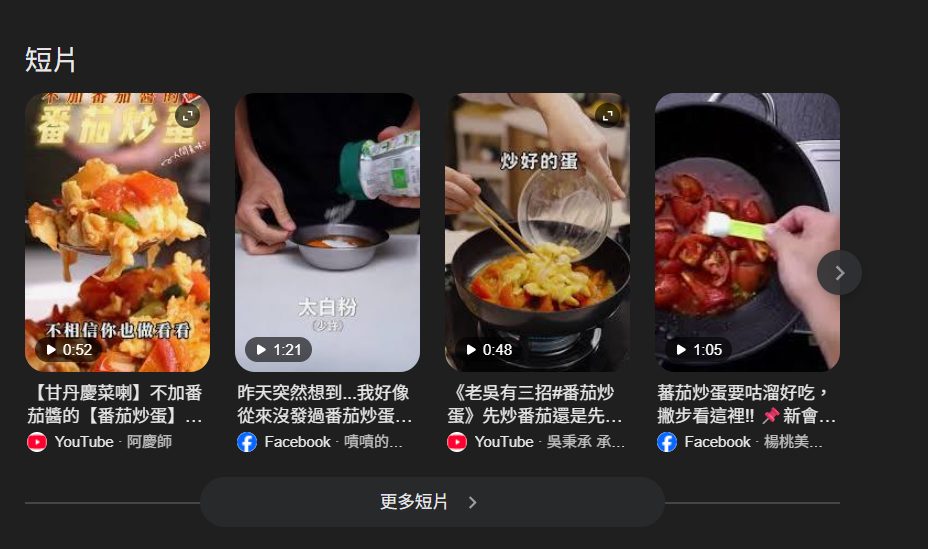Open 更多短片 to see more shorts

[x=431, y=502]
